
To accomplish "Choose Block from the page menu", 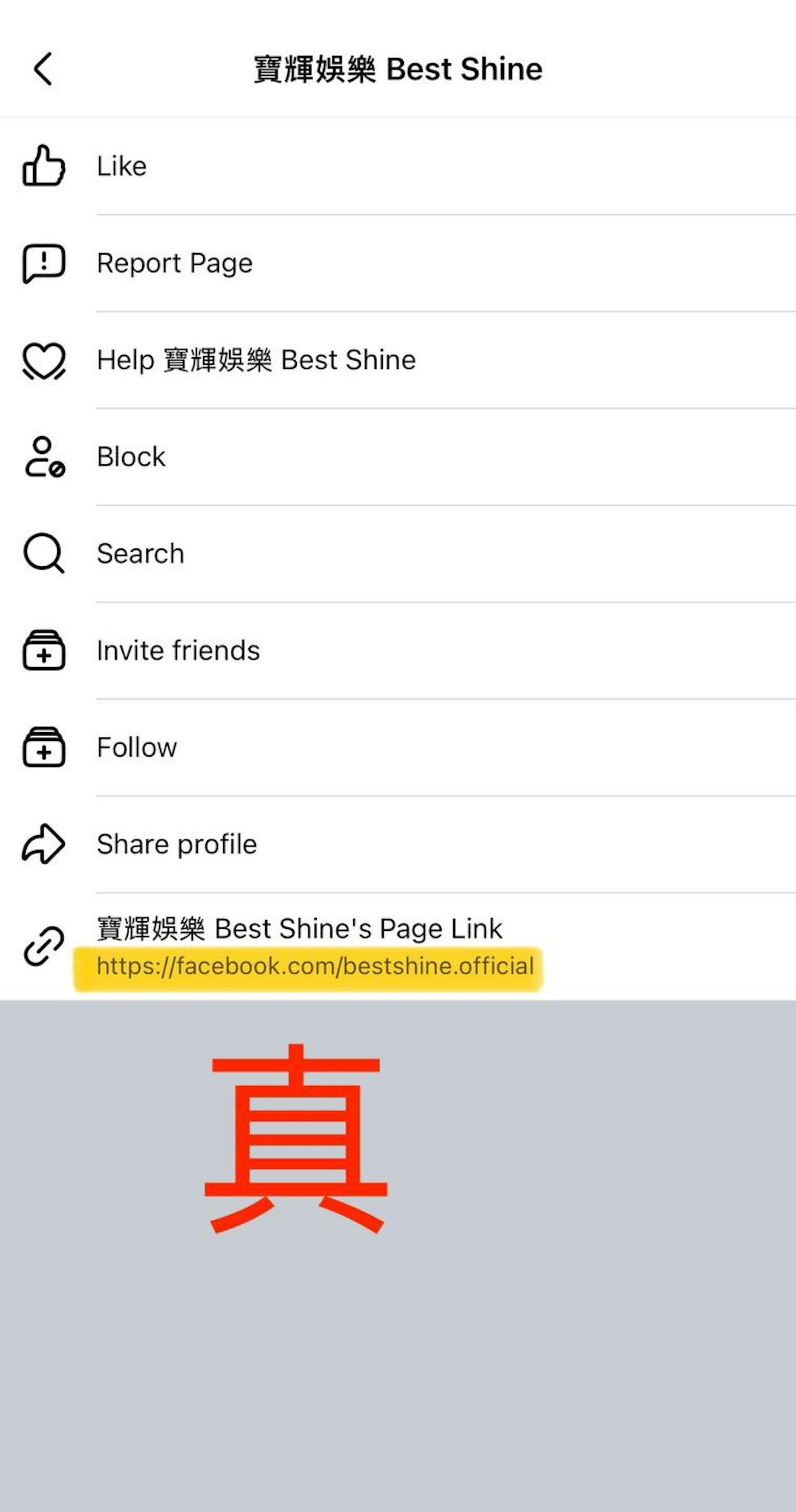I will click(x=131, y=456).
